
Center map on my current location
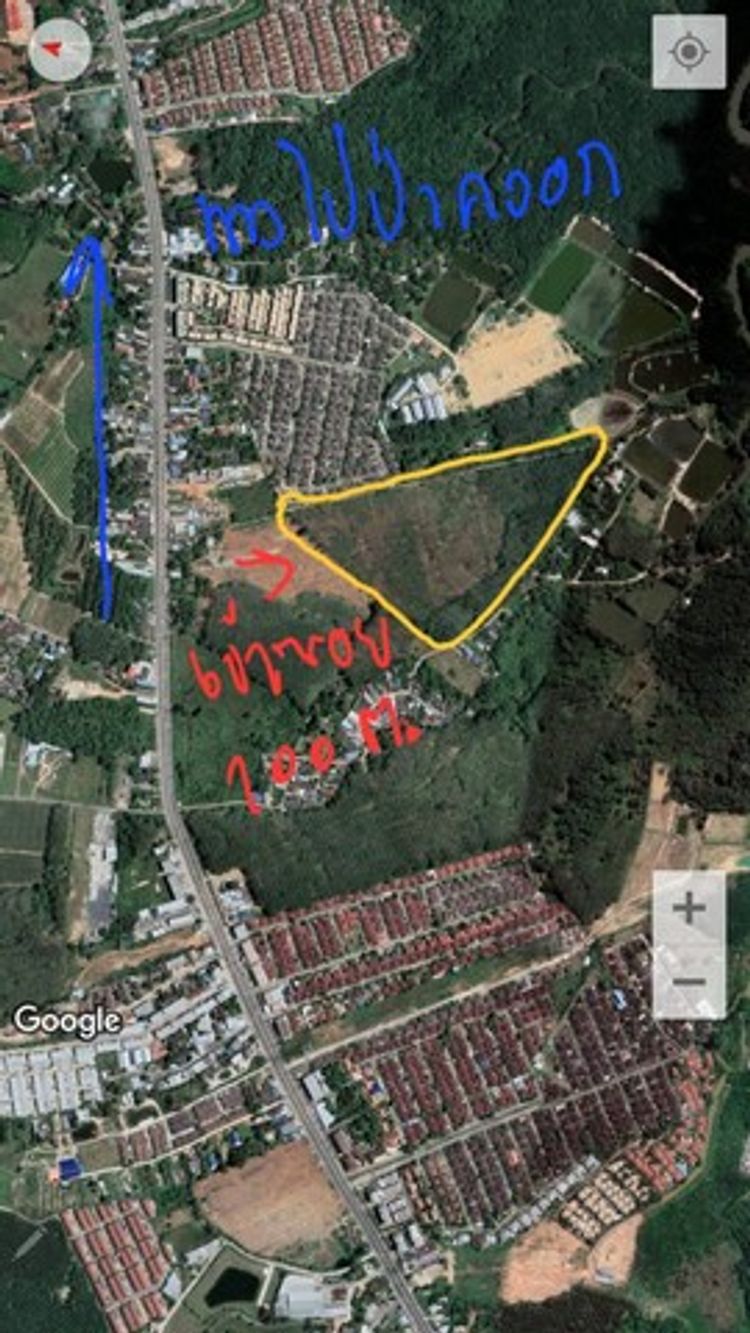(x=689, y=51)
